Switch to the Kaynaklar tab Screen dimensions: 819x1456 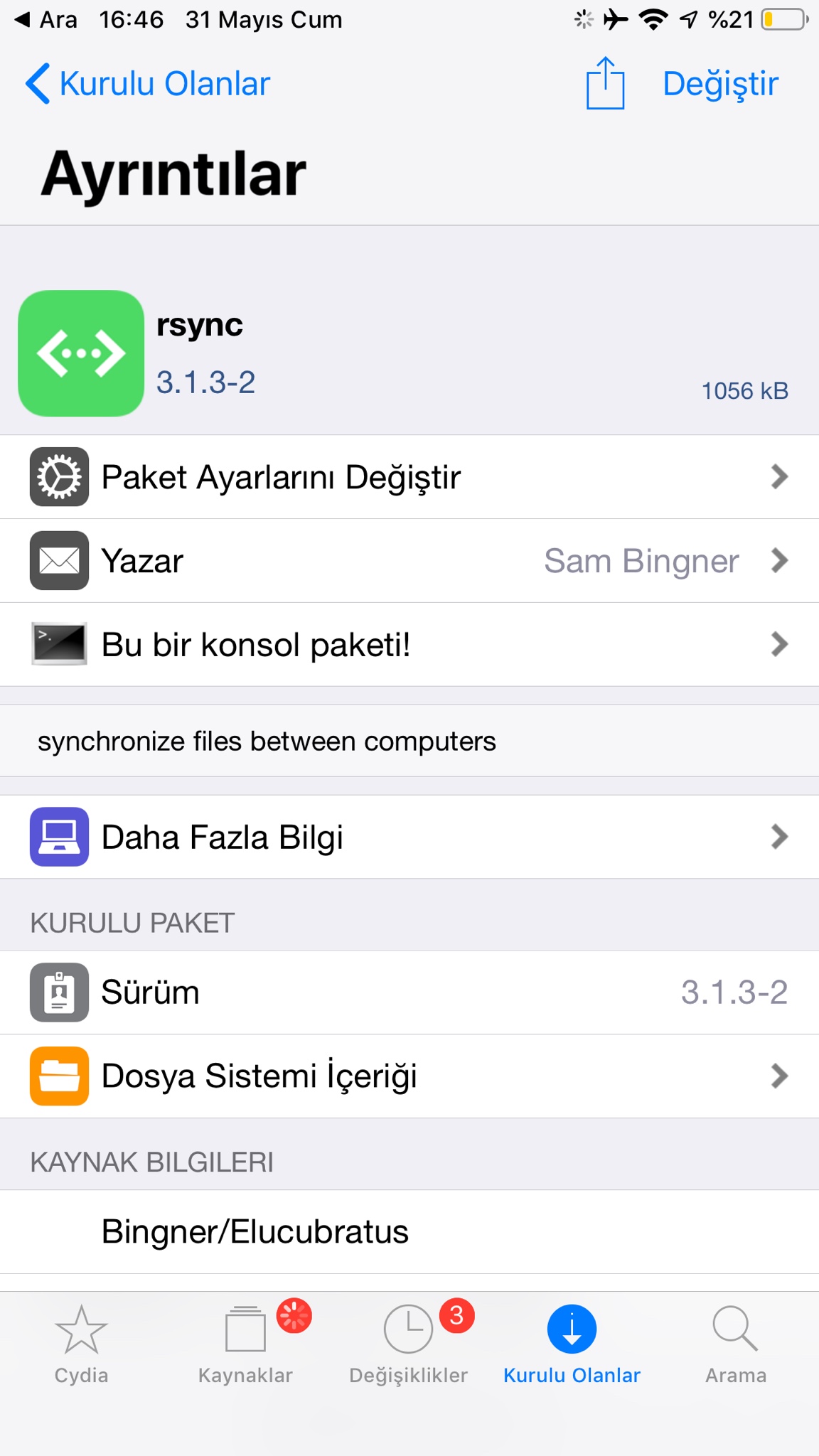tap(245, 1344)
